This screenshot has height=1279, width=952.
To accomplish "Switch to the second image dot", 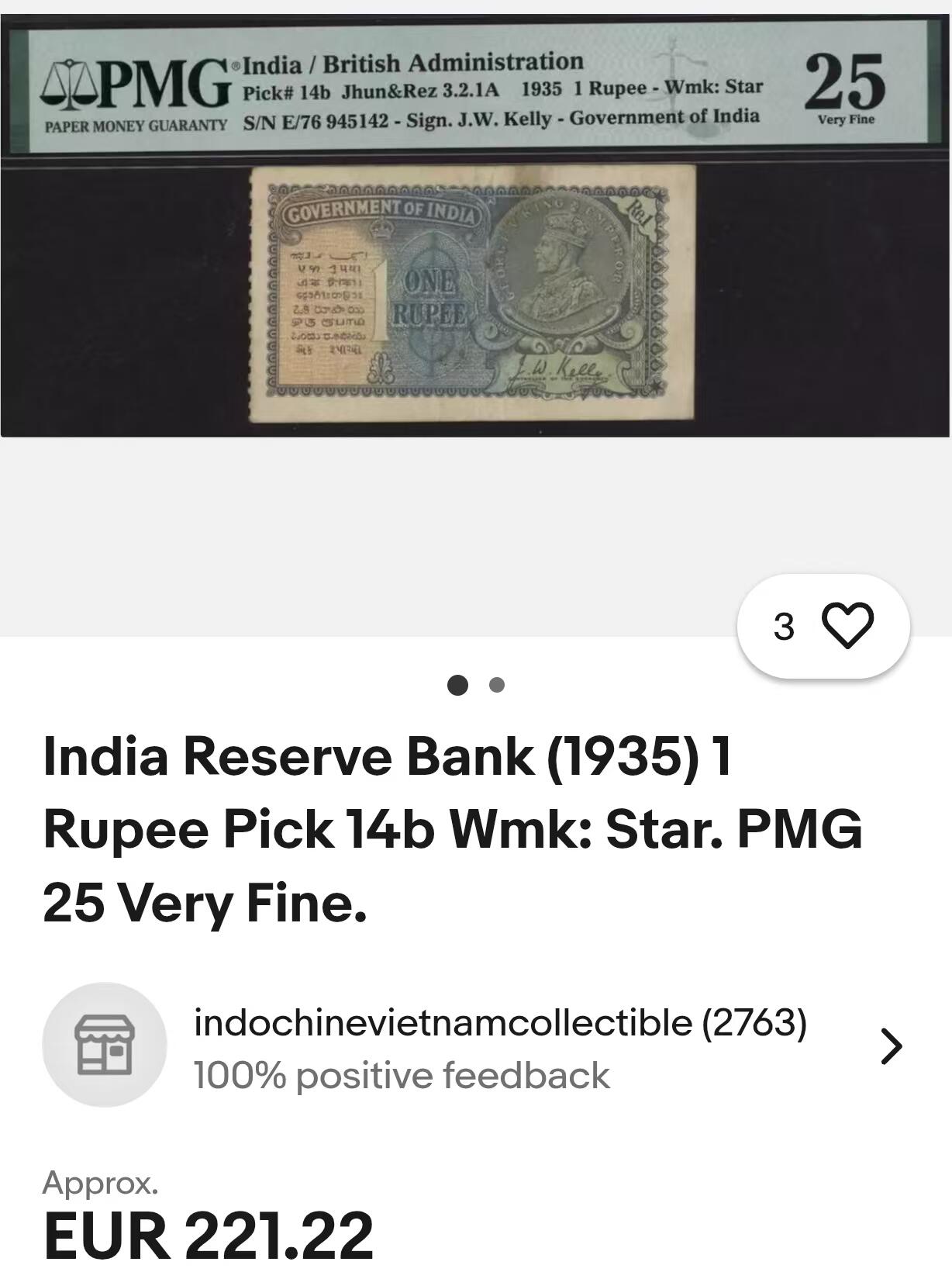I will (497, 685).
